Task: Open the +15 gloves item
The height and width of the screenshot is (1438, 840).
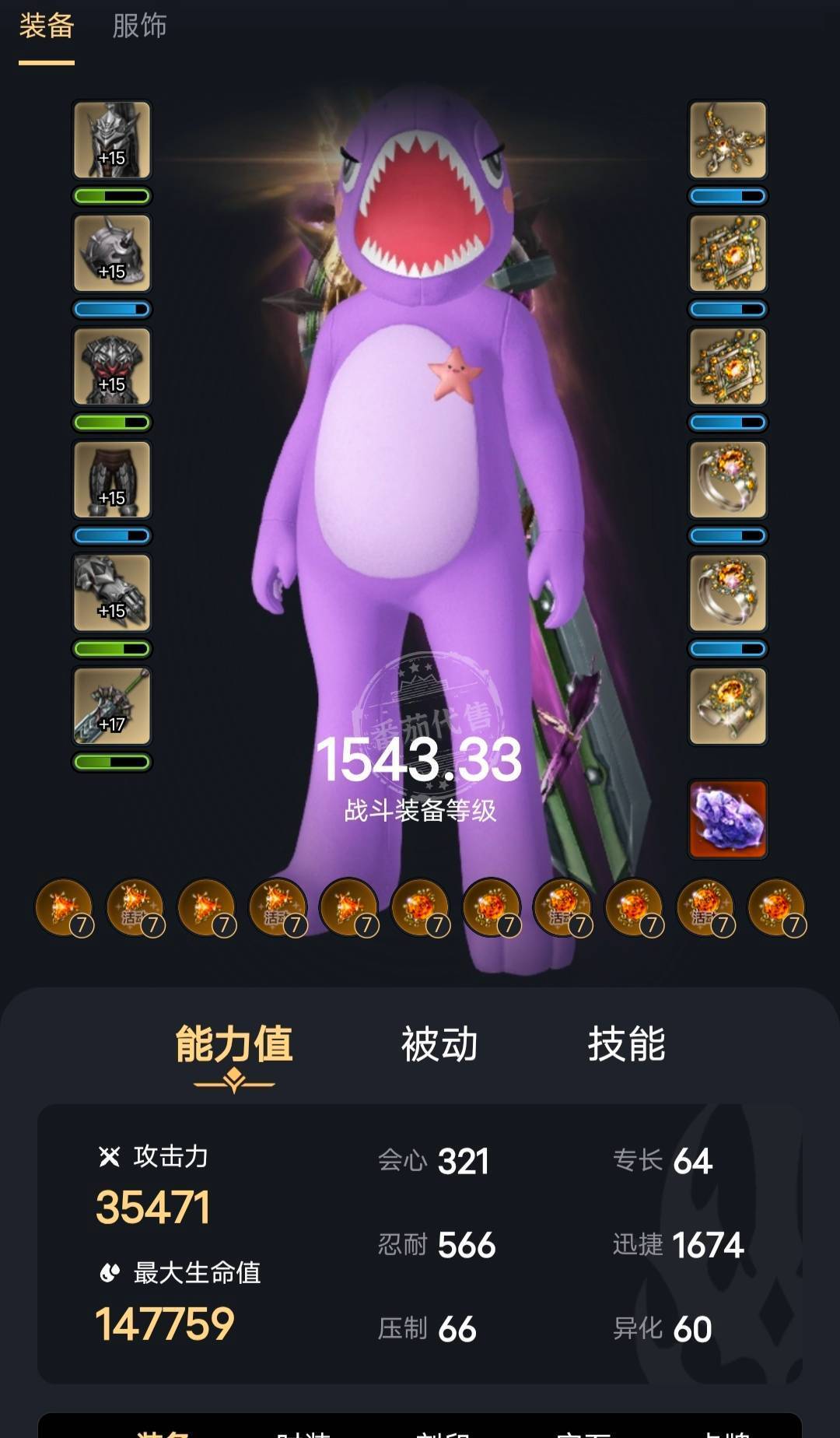Action: [x=112, y=593]
